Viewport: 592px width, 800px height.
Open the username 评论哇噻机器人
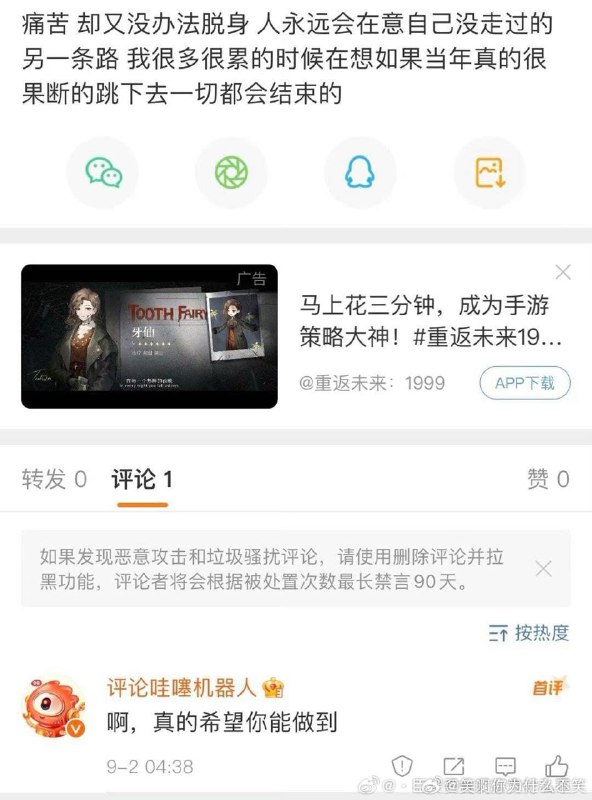[x=181, y=688]
